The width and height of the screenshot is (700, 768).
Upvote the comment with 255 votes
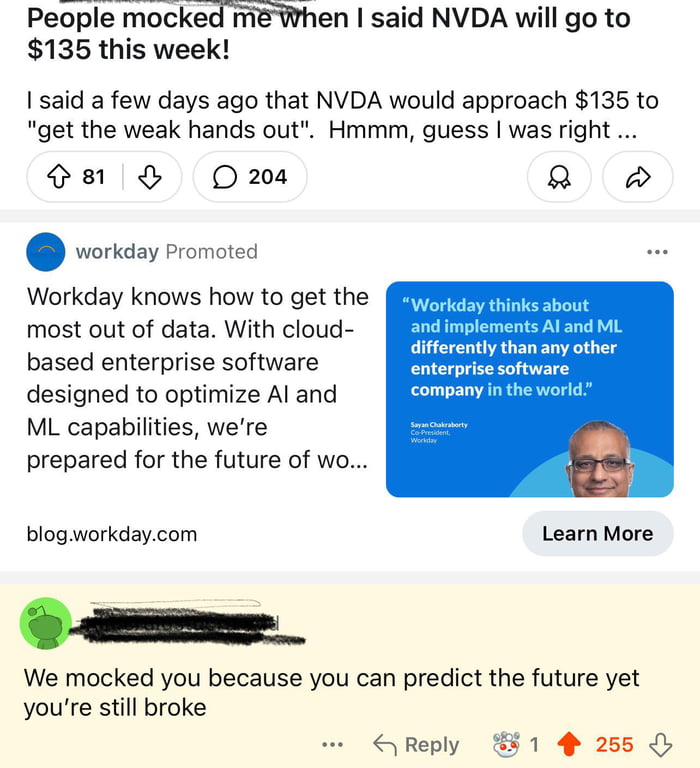coord(569,745)
